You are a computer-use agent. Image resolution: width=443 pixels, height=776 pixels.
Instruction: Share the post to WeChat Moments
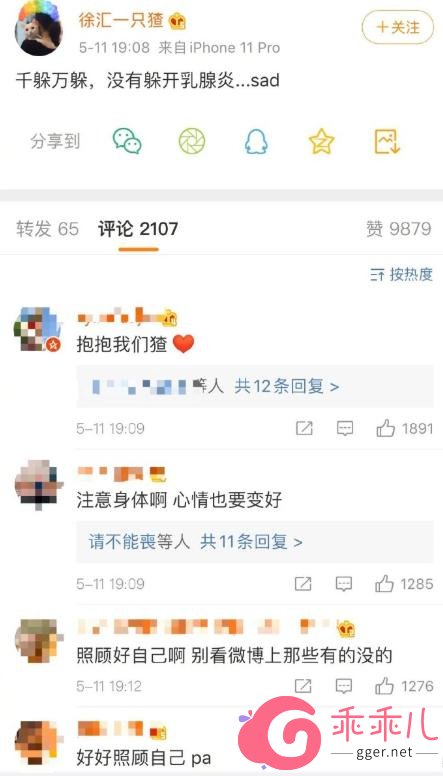pyautogui.click(x=192, y=141)
